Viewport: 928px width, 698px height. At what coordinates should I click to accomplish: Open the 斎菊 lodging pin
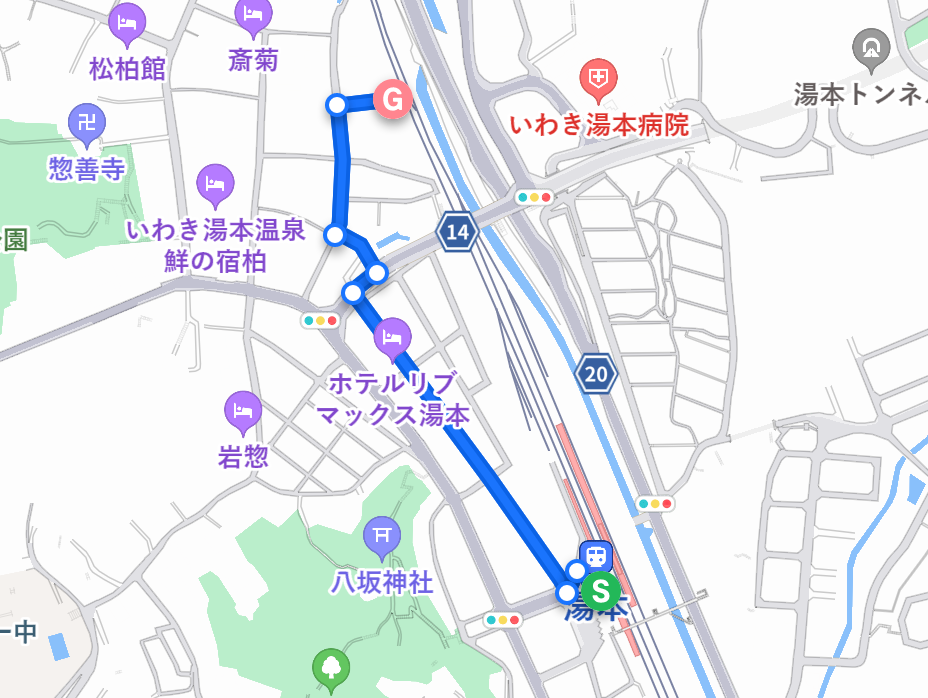point(252,15)
